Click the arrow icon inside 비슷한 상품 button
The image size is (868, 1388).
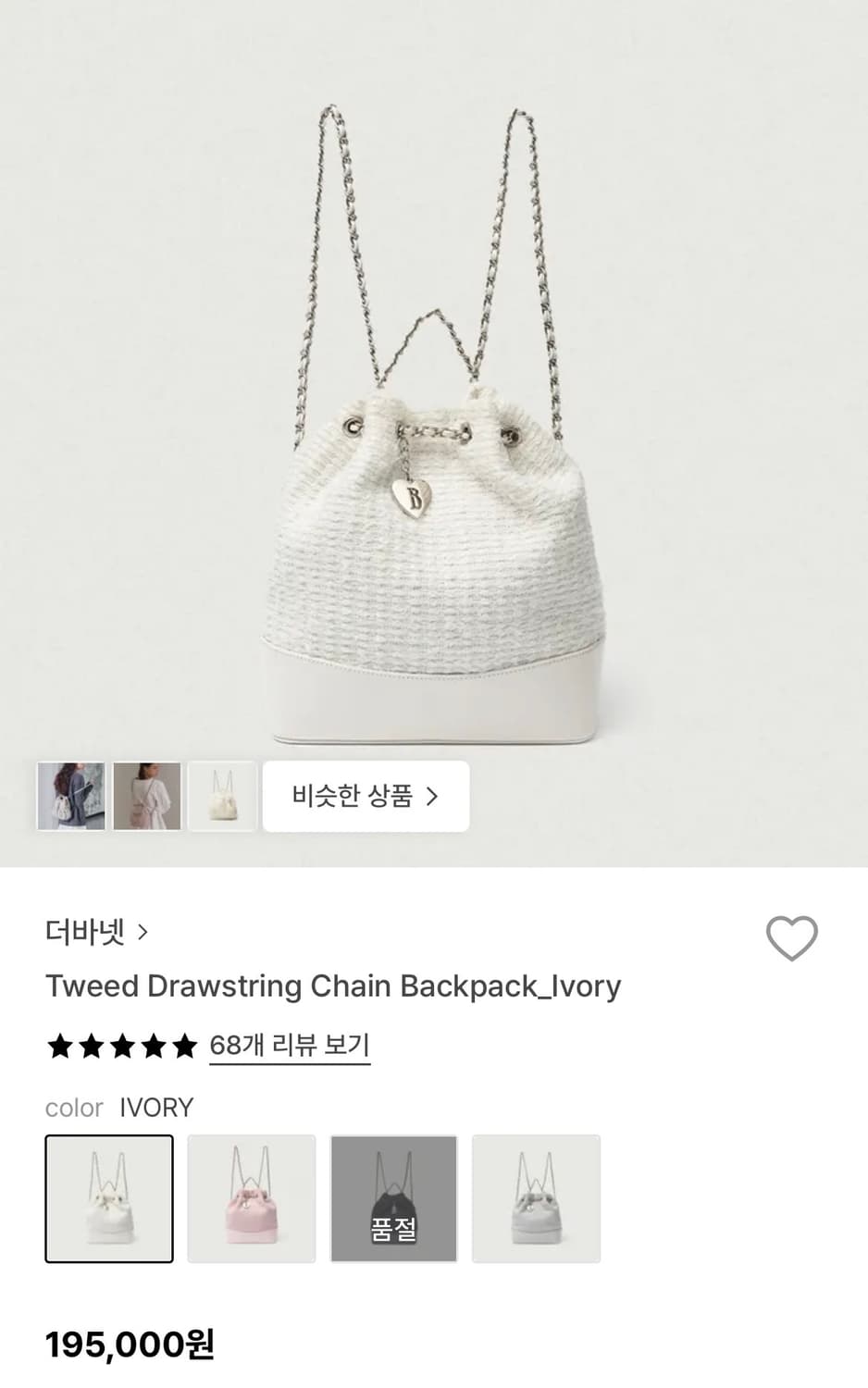432,797
